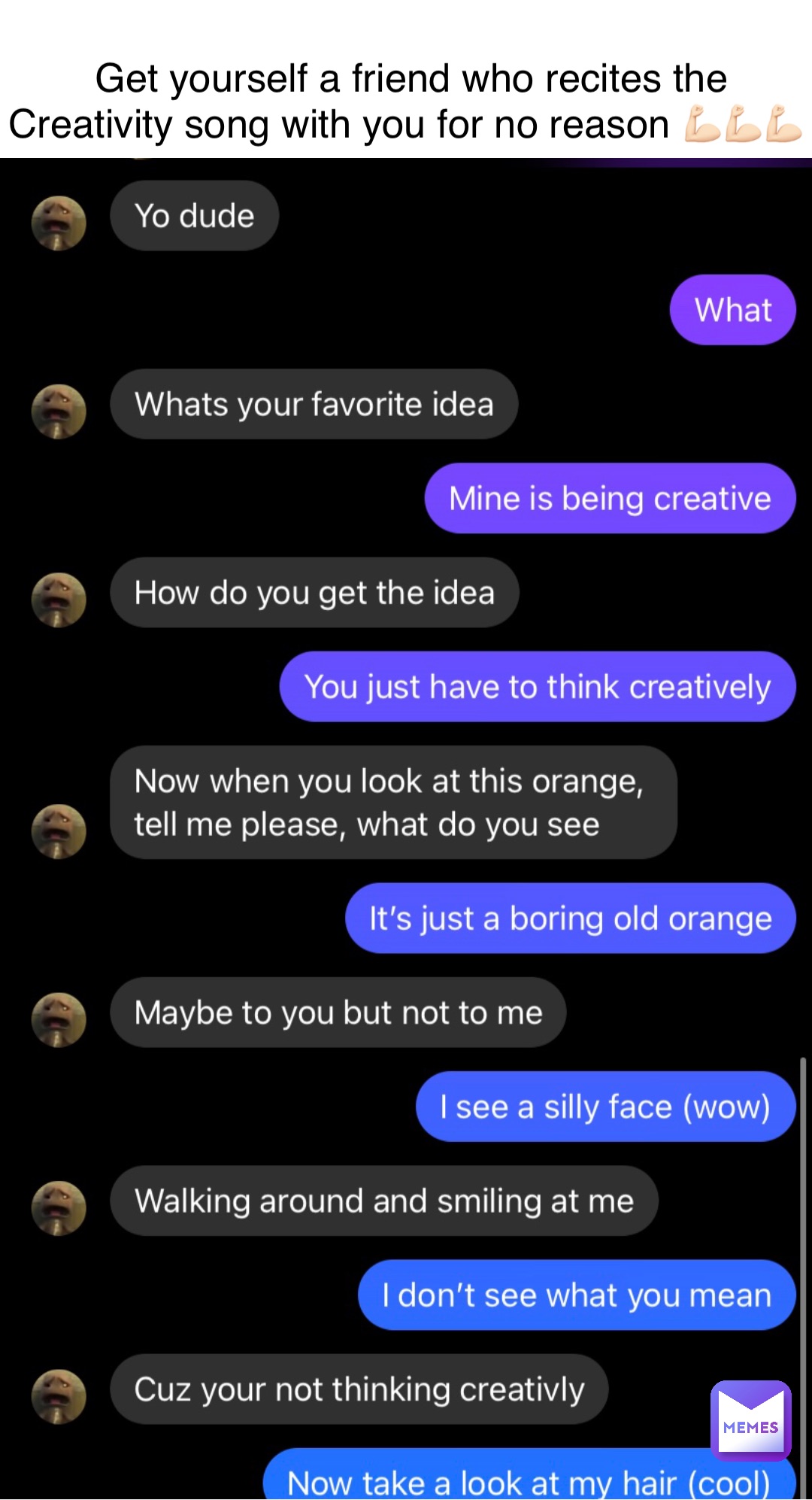Click the avatar beside 'Cuz your not thinking creativly'
This screenshot has width=812, height=1500.
click(59, 1397)
